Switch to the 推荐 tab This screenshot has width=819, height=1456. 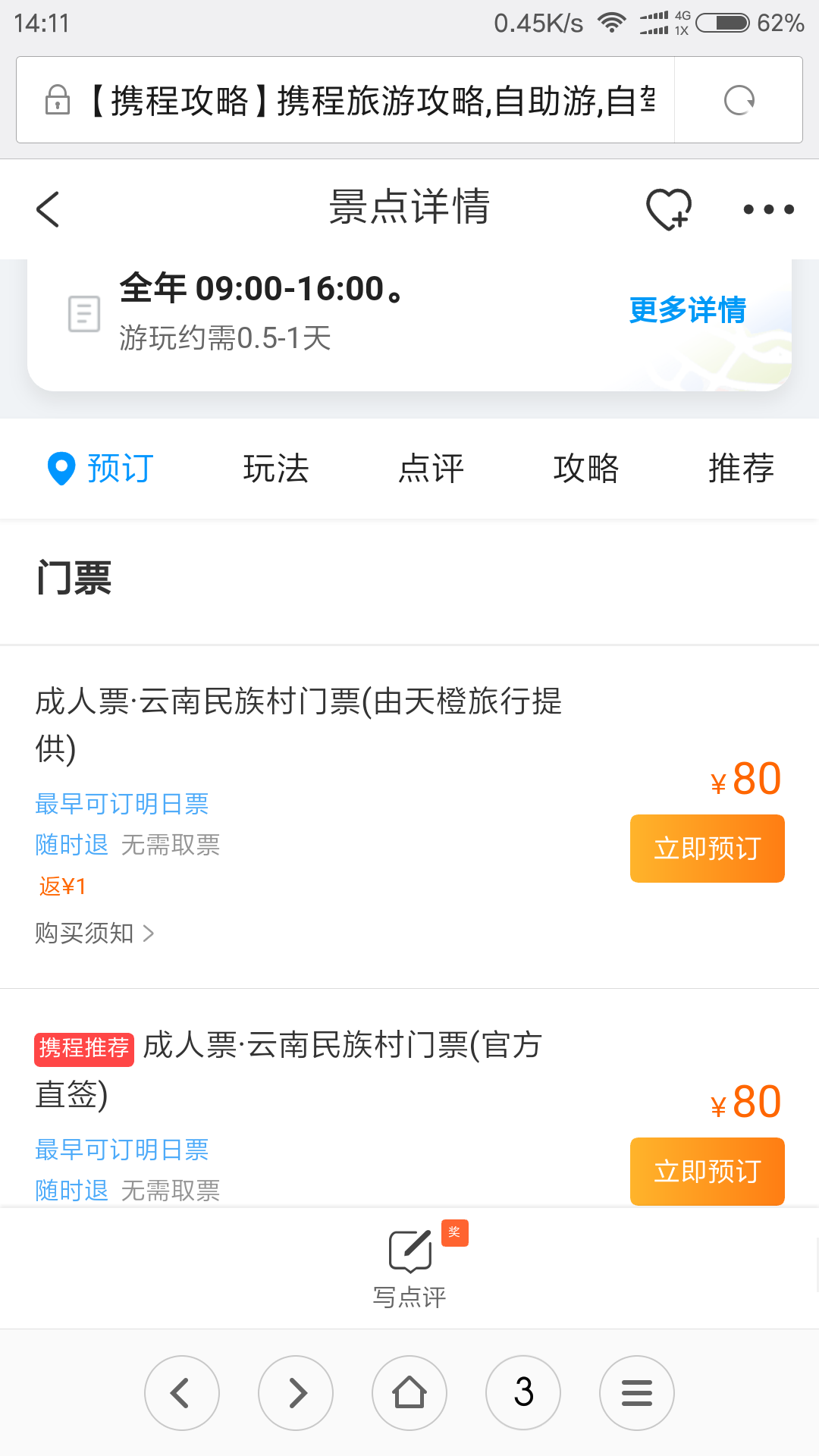[x=741, y=468]
